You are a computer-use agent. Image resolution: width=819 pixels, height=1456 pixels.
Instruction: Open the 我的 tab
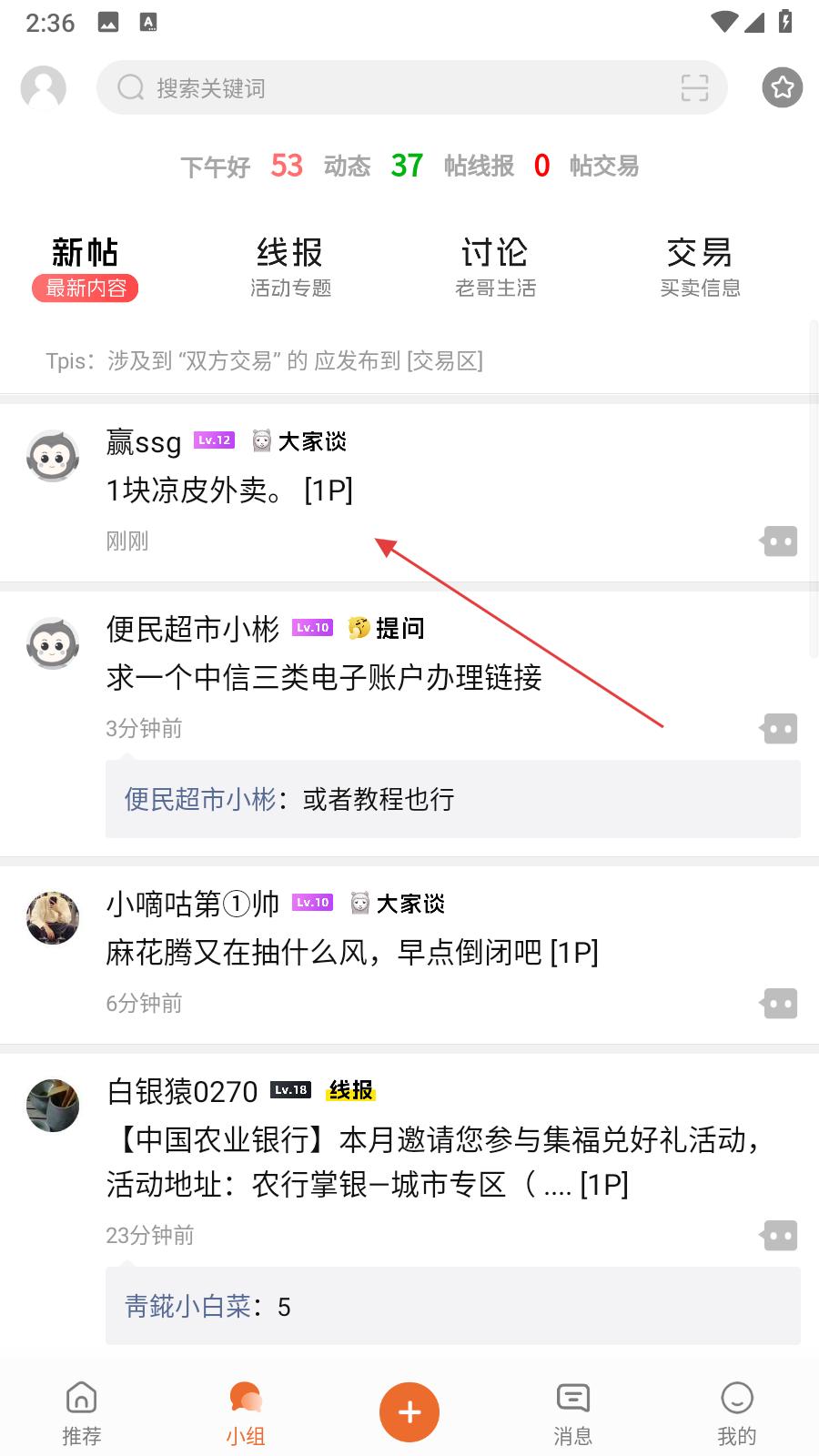pyautogui.click(x=736, y=1413)
